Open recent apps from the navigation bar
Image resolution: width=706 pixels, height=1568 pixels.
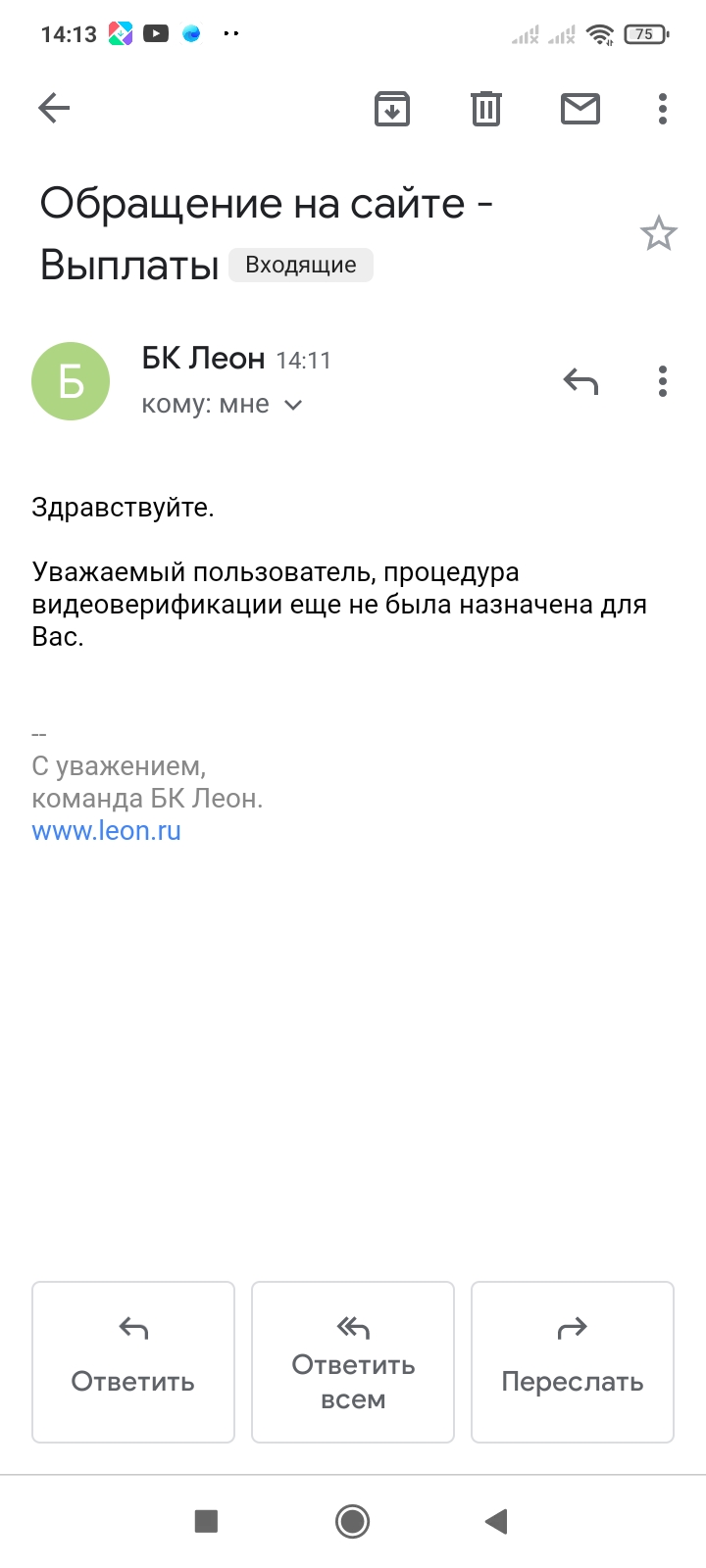206,1521
